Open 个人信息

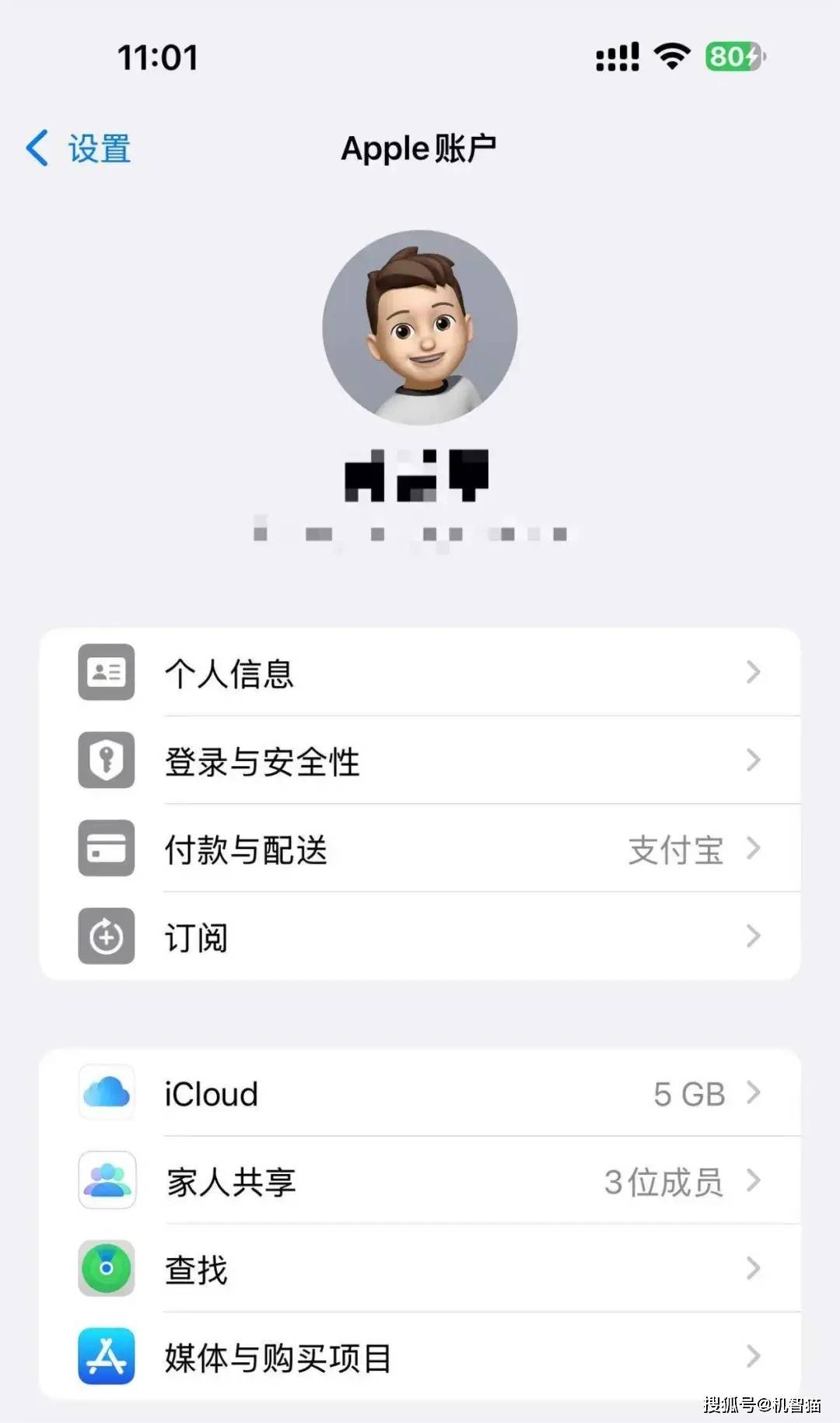coord(420,673)
